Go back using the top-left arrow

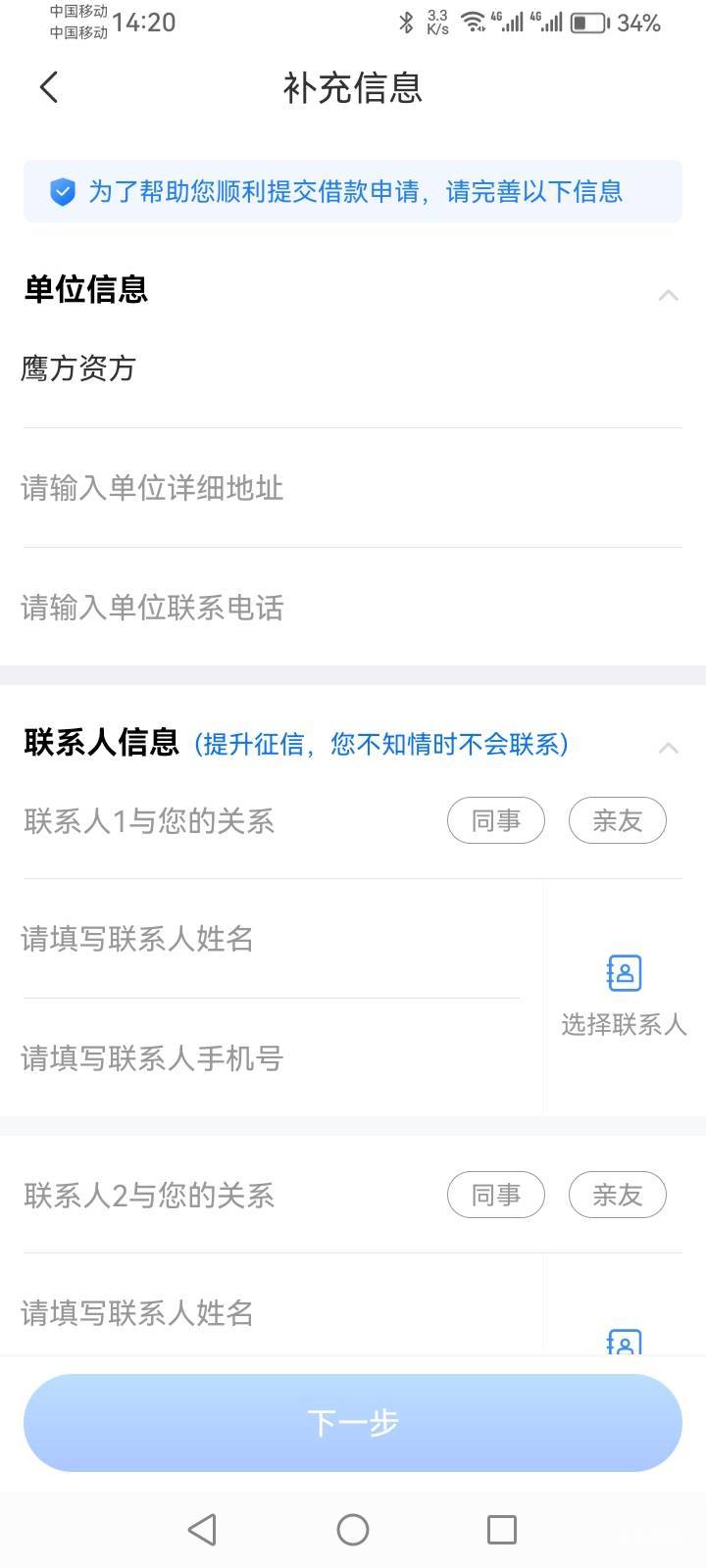click(49, 87)
